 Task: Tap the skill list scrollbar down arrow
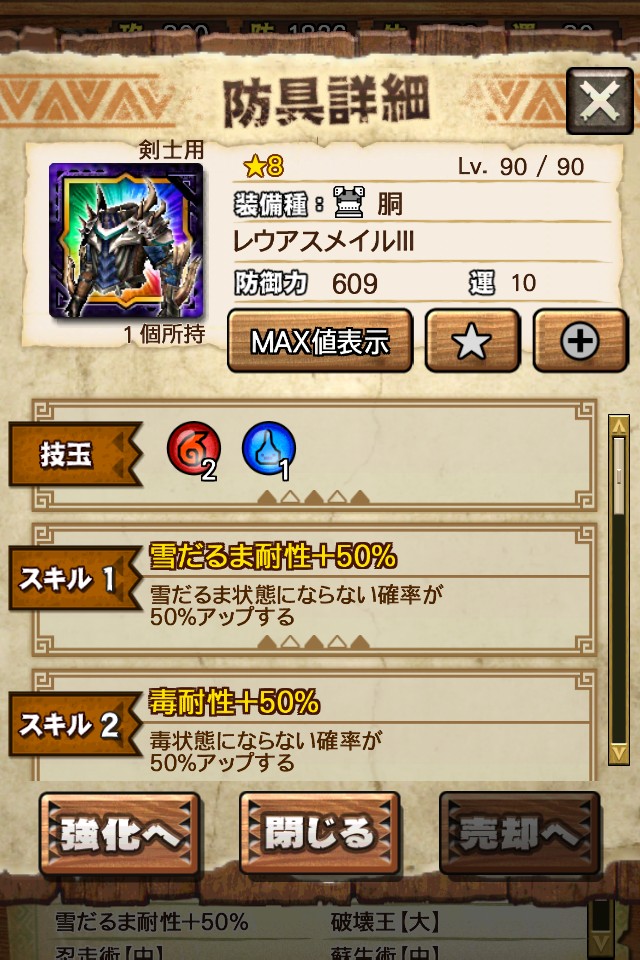tap(619, 752)
